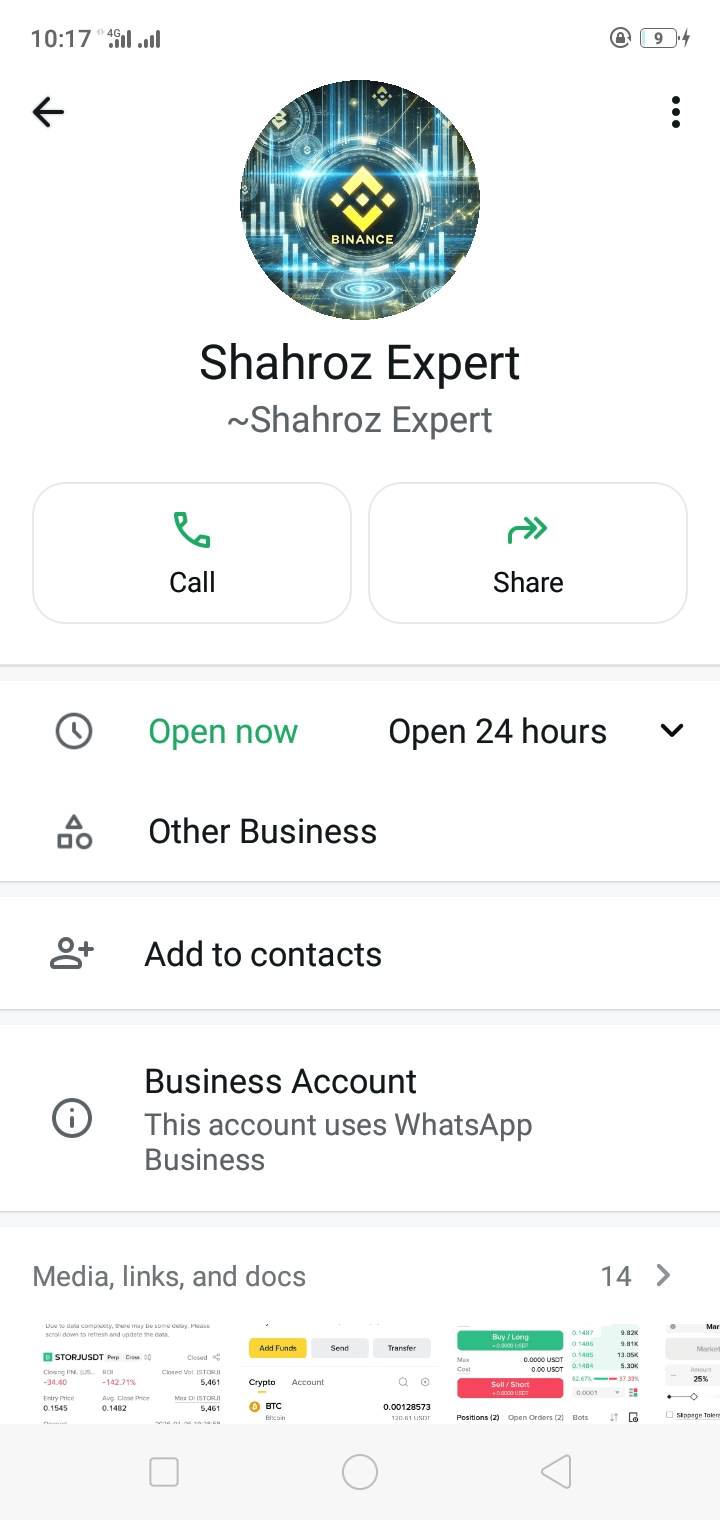Image resolution: width=720 pixels, height=1520 pixels.
Task: Add Shahroz Expert to contacts
Action: tap(263, 954)
